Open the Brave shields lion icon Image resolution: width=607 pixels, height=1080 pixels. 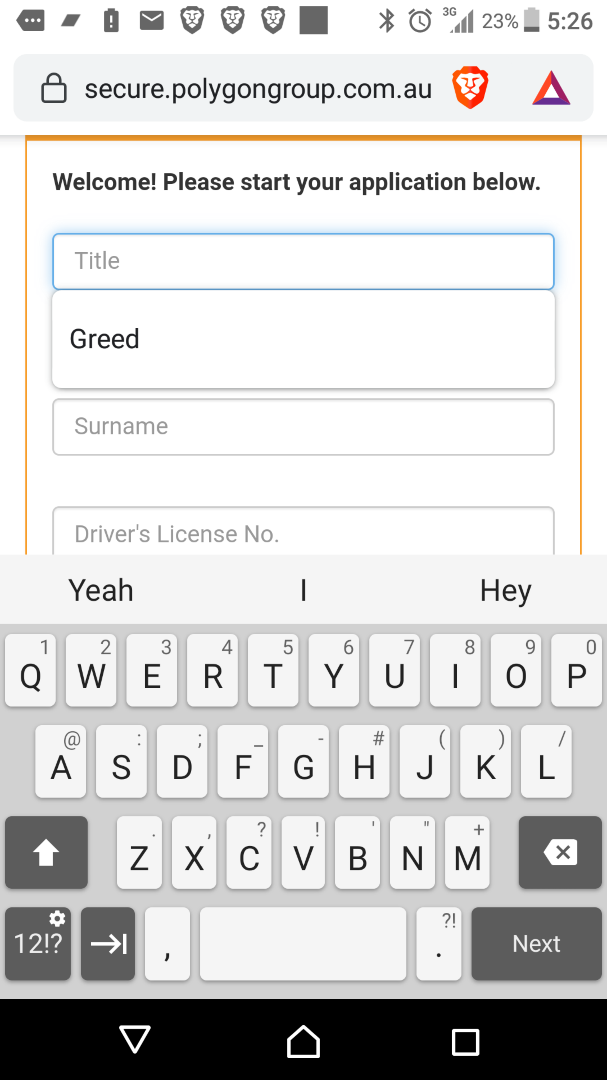click(x=470, y=89)
